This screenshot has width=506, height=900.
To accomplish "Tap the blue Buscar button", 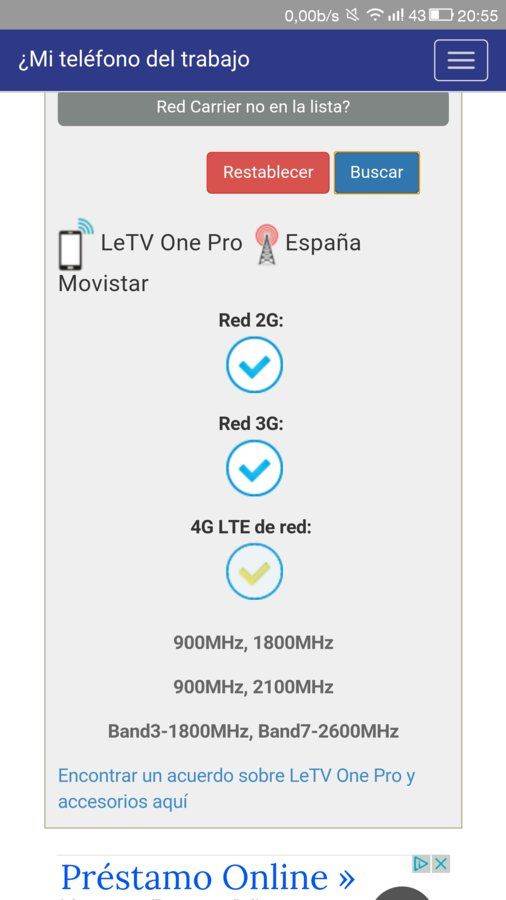I will (376, 172).
